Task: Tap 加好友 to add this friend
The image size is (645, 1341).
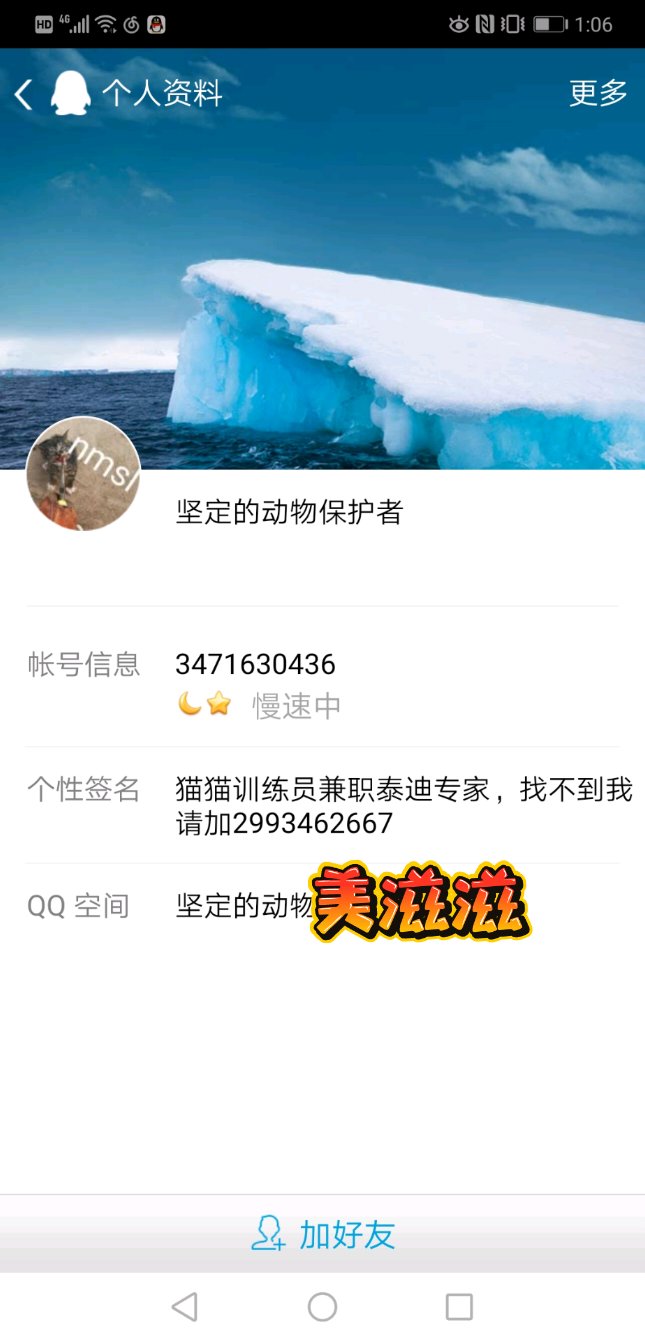Action: coord(322,1234)
